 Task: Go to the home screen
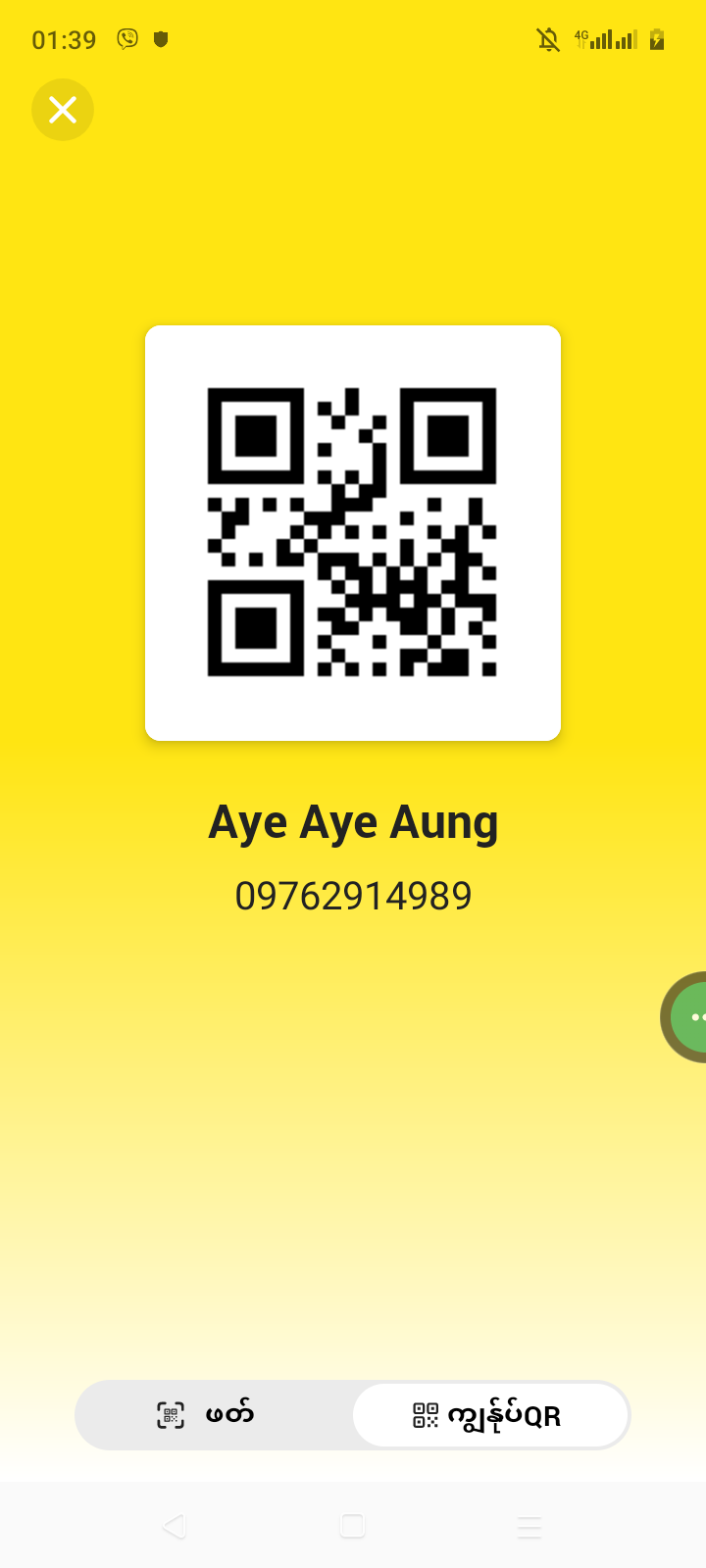coord(353,1526)
